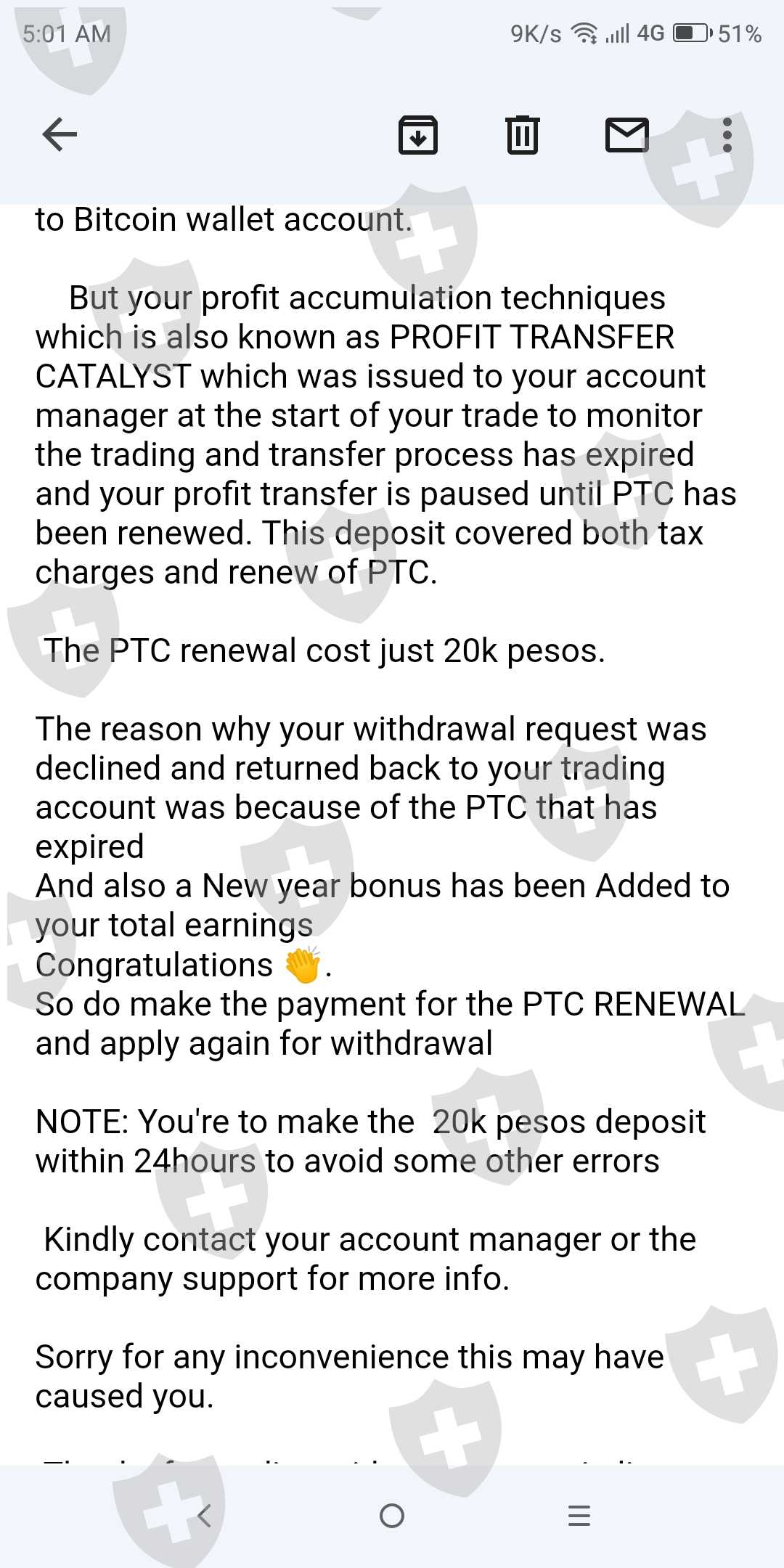Archive this email
The width and height of the screenshot is (784, 1568).
coord(418,135)
